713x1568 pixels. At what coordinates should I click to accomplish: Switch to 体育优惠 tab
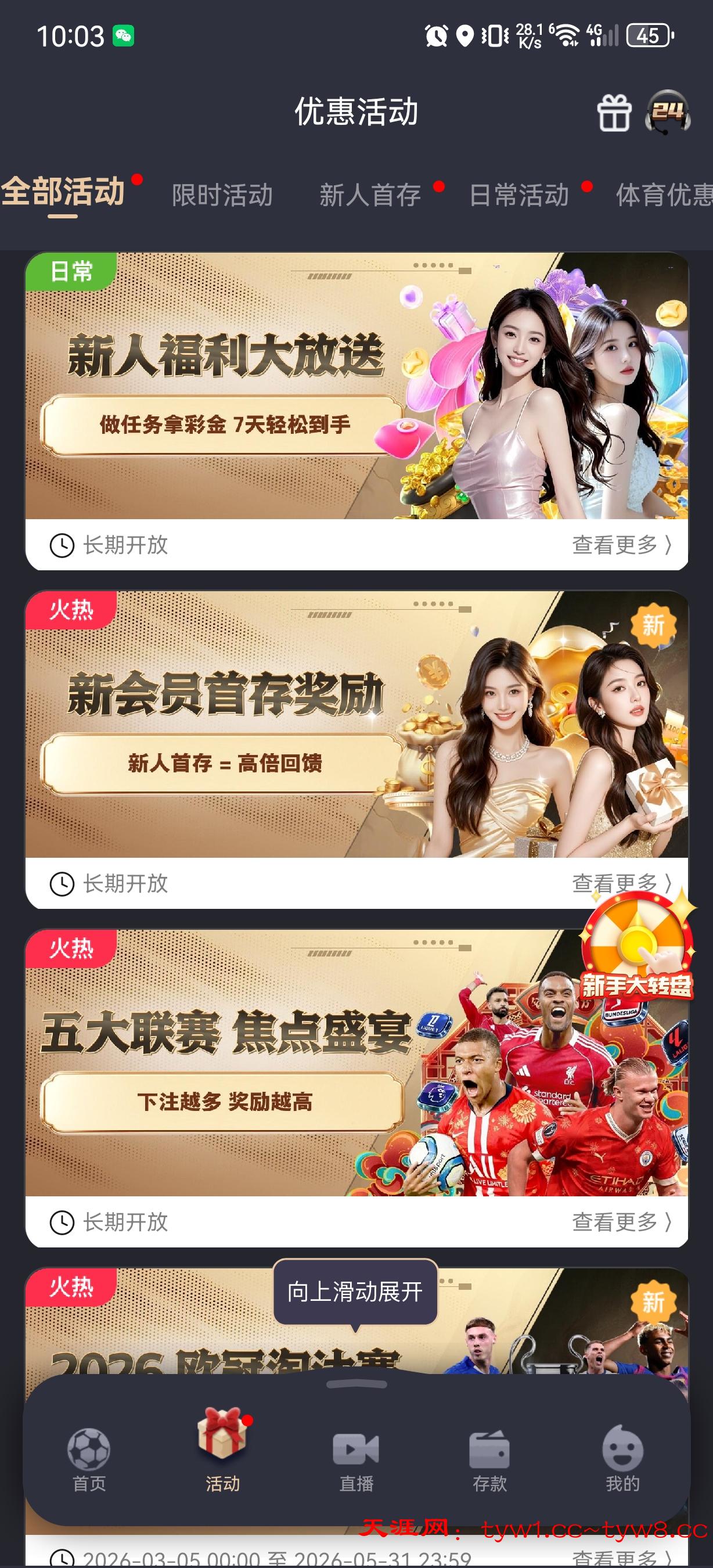[664, 195]
